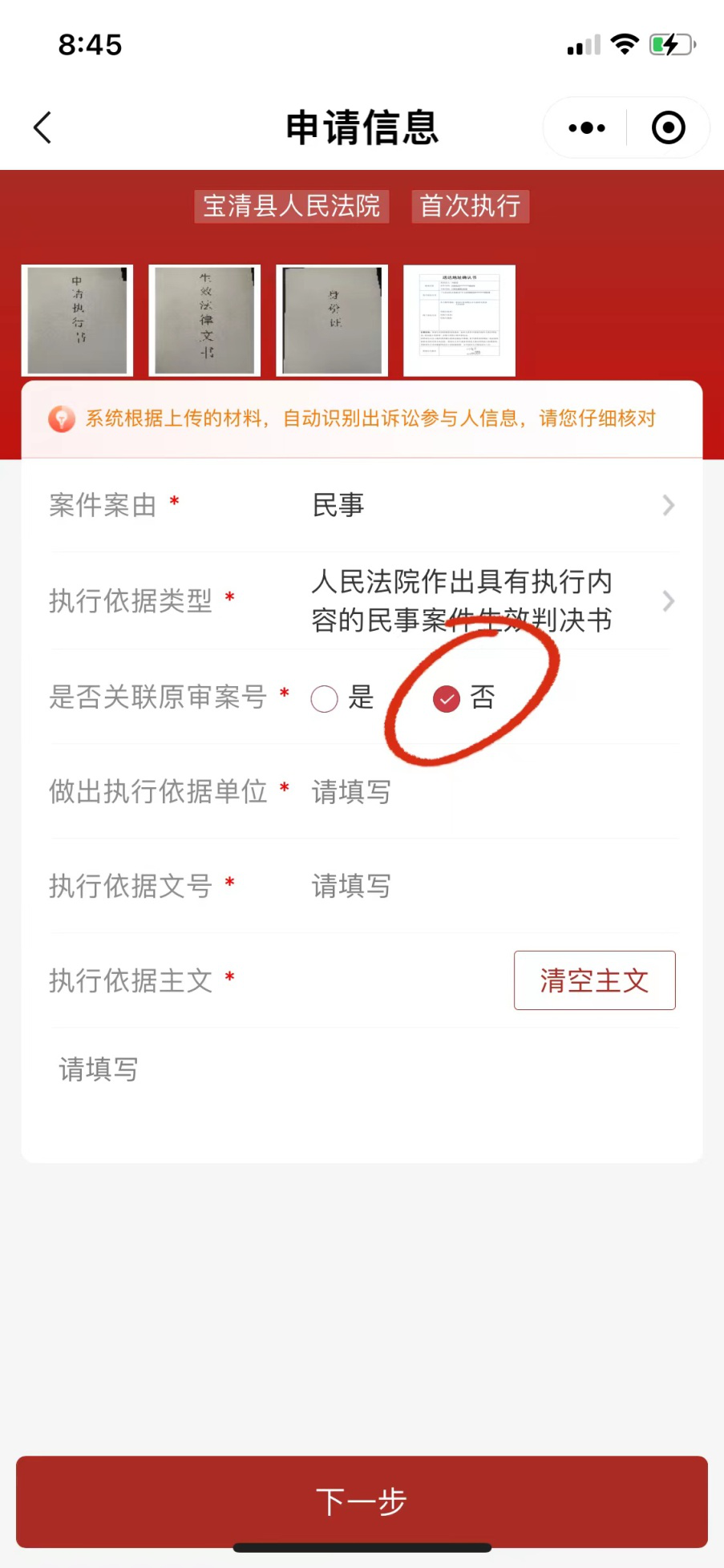This screenshot has height=1568, width=724.
Task: Open the 申请执行书 uploaded image
Action: 77,321
